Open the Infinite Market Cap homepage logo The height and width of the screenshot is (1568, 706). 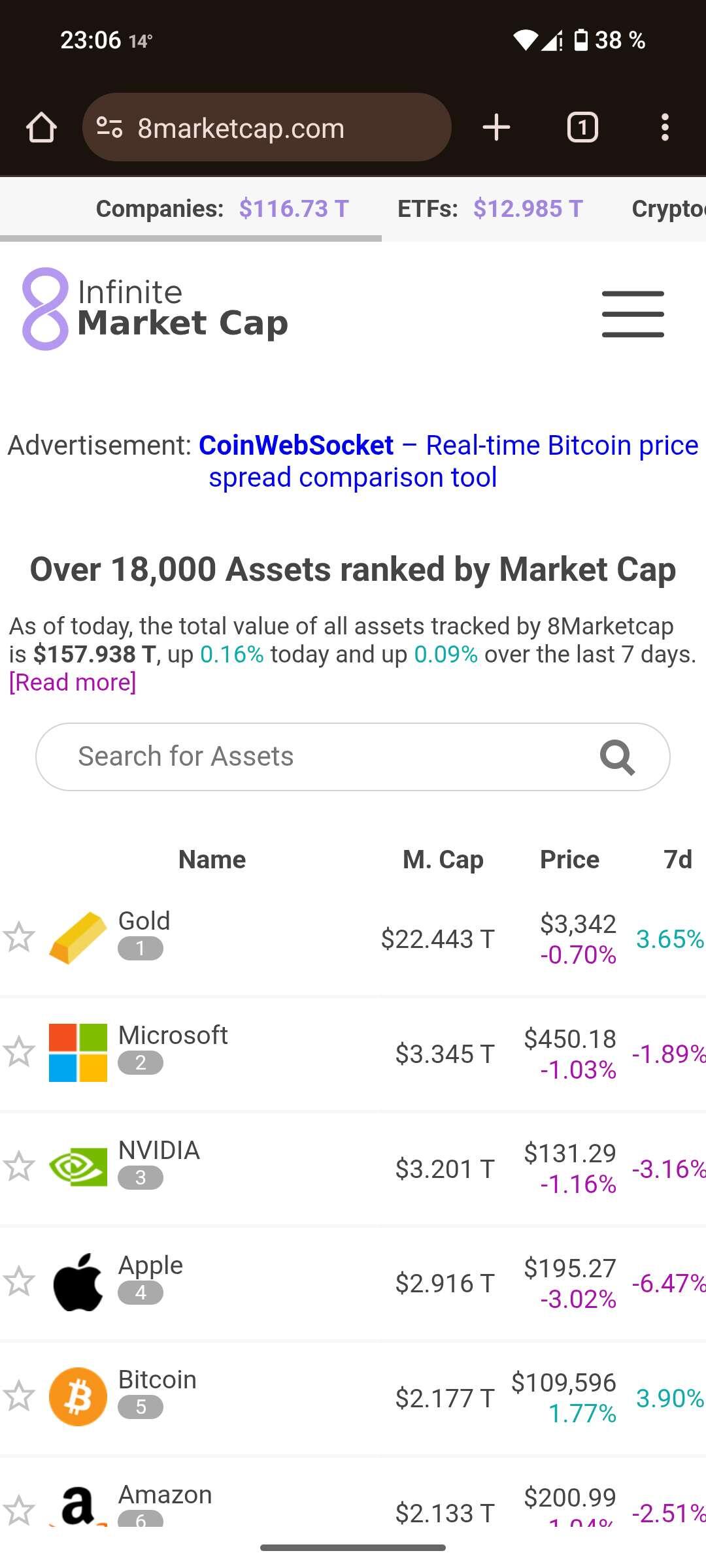(x=155, y=308)
